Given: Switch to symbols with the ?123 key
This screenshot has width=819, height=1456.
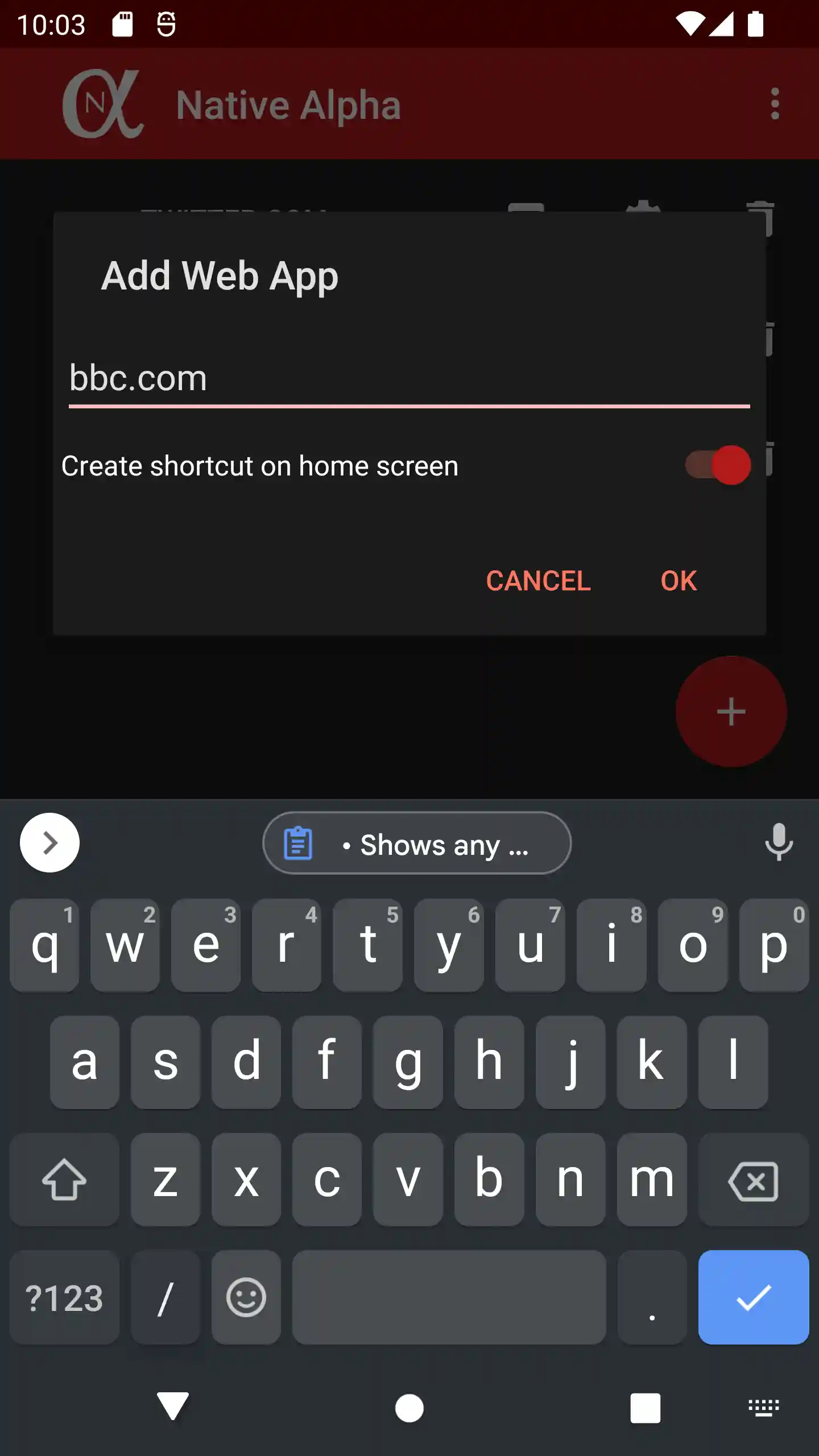Looking at the screenshot, I should click(x=64, y=1298).
